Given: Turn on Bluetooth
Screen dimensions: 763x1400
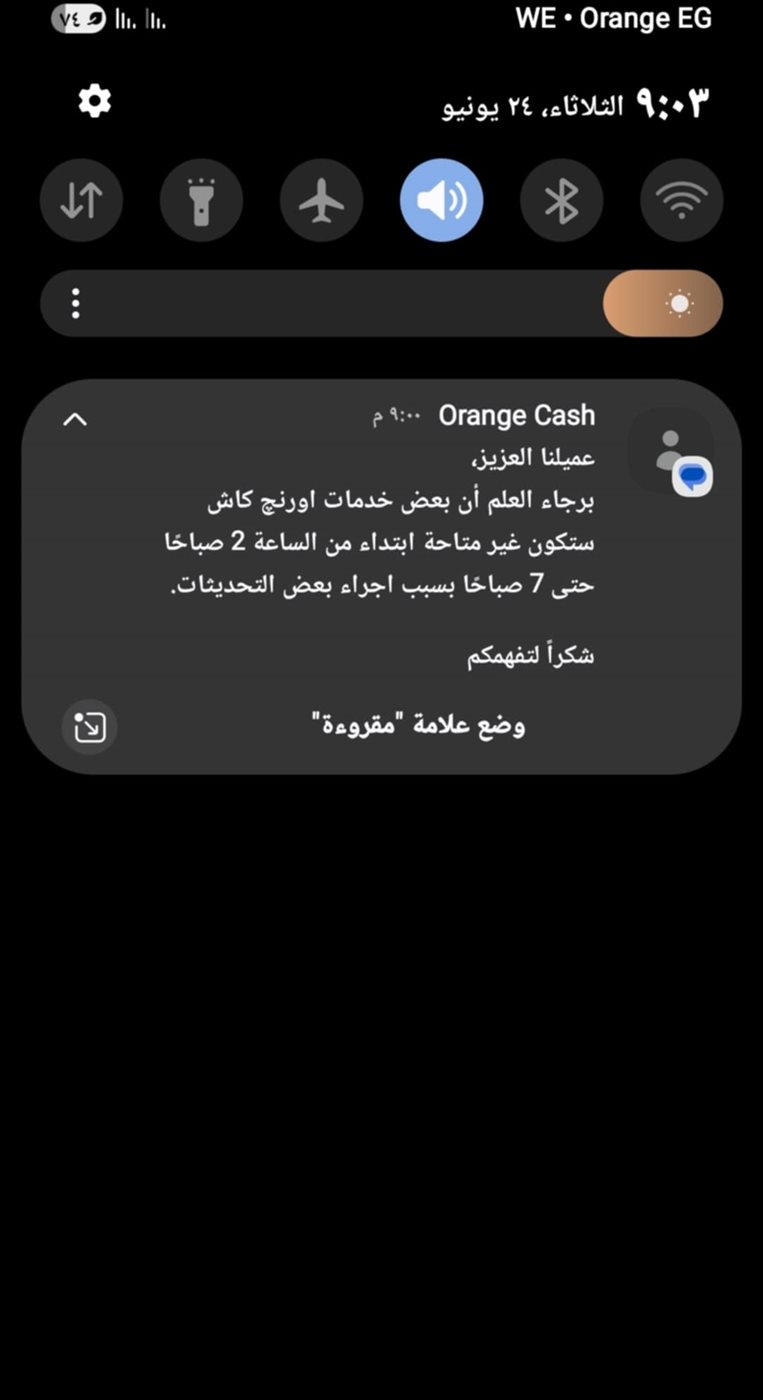Looking at the screenshot, I should click(x=561, y=200).
